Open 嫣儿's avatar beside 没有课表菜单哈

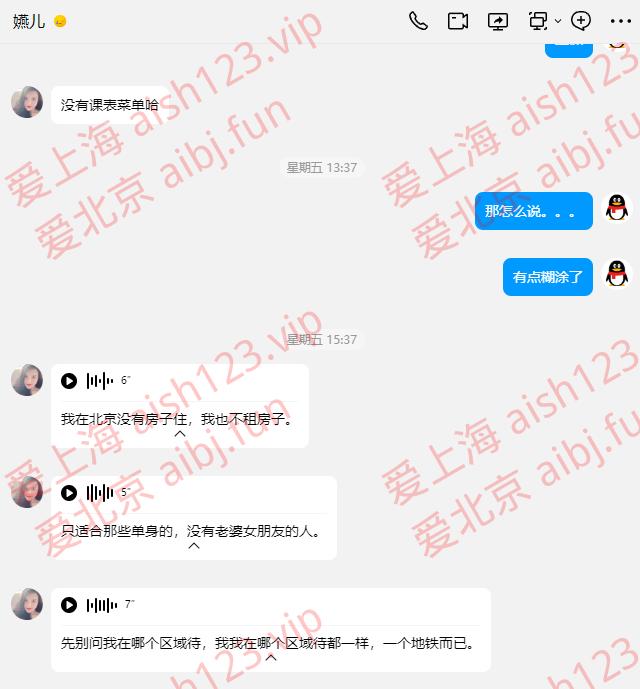tap(27, 102)
